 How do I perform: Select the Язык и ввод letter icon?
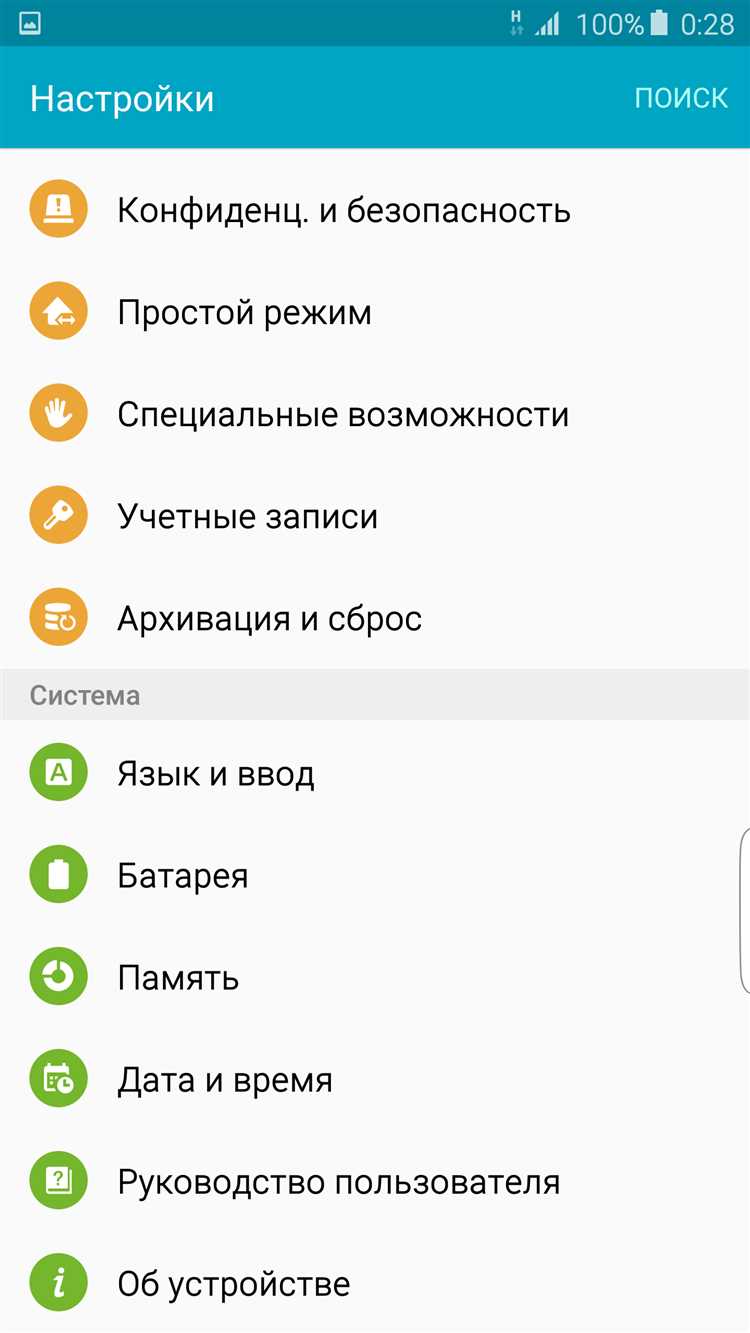pyautogui.click(x=58, y=772)
